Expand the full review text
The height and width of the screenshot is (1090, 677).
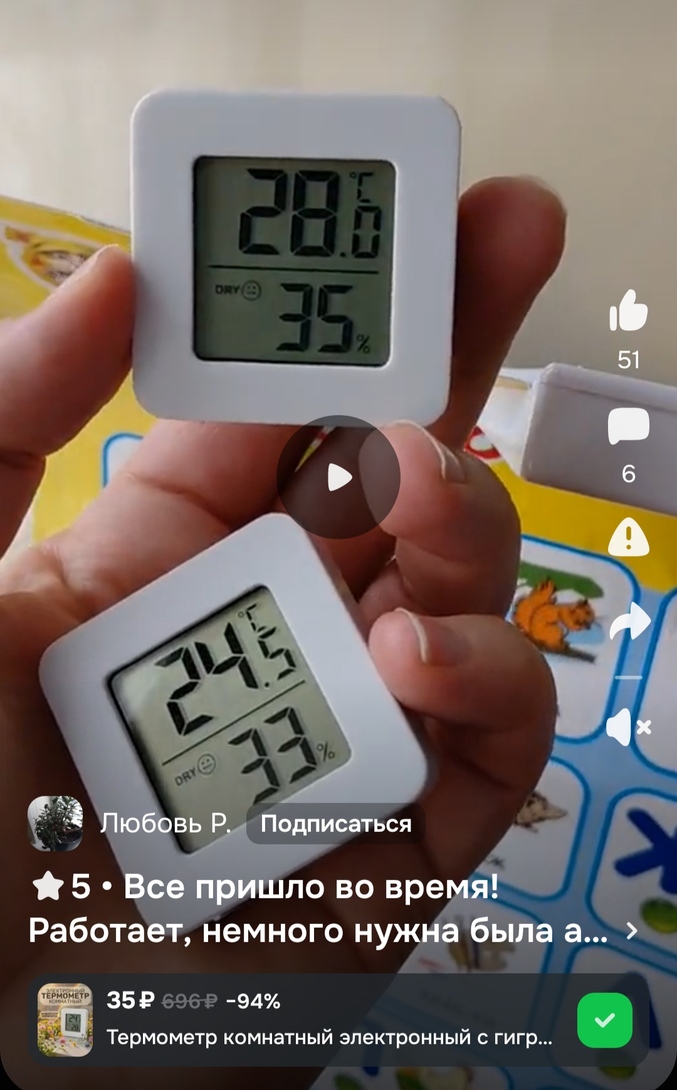631,931
